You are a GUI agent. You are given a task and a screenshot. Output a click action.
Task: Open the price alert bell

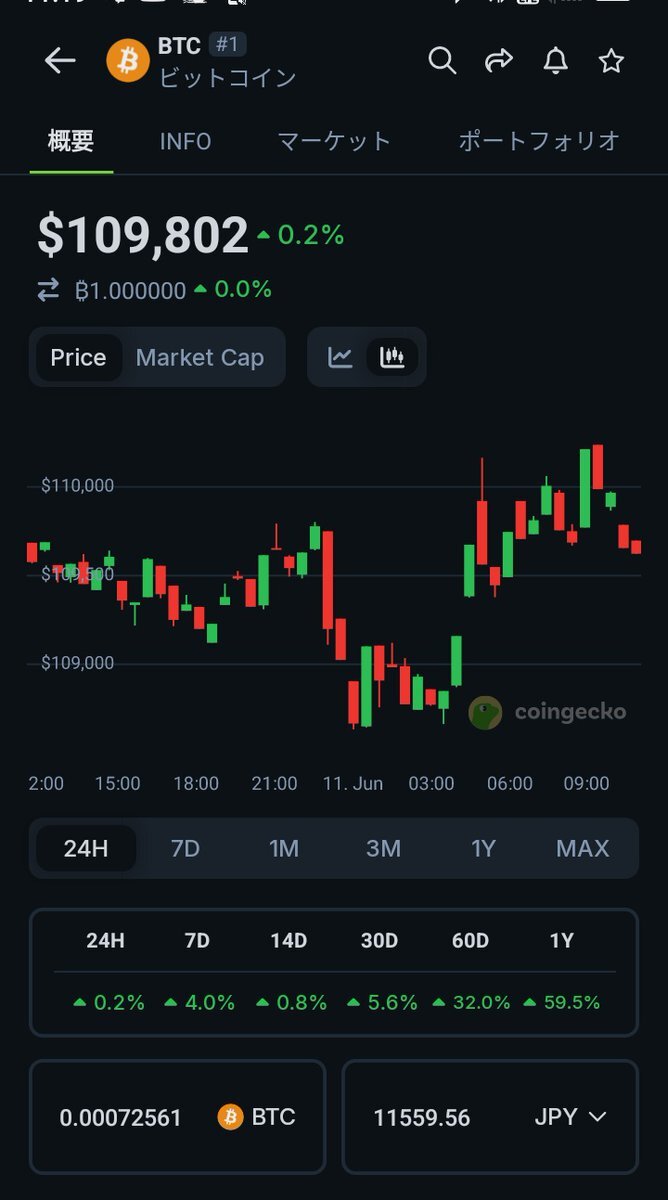tap(555, 61)
